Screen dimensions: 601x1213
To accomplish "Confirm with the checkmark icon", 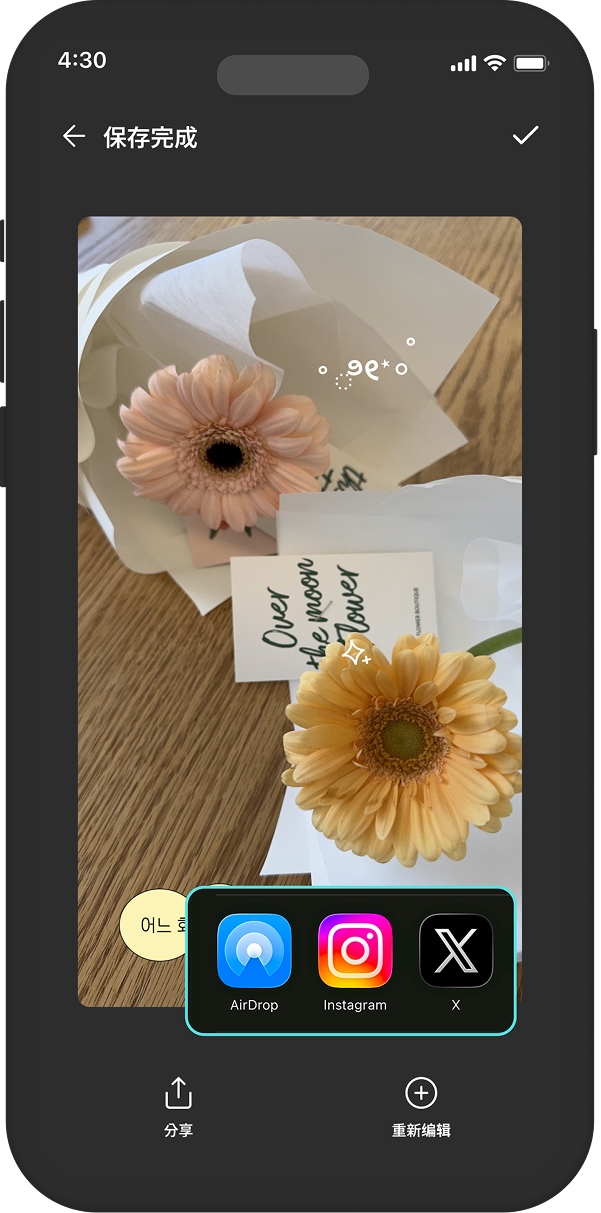I will (525, 136).
